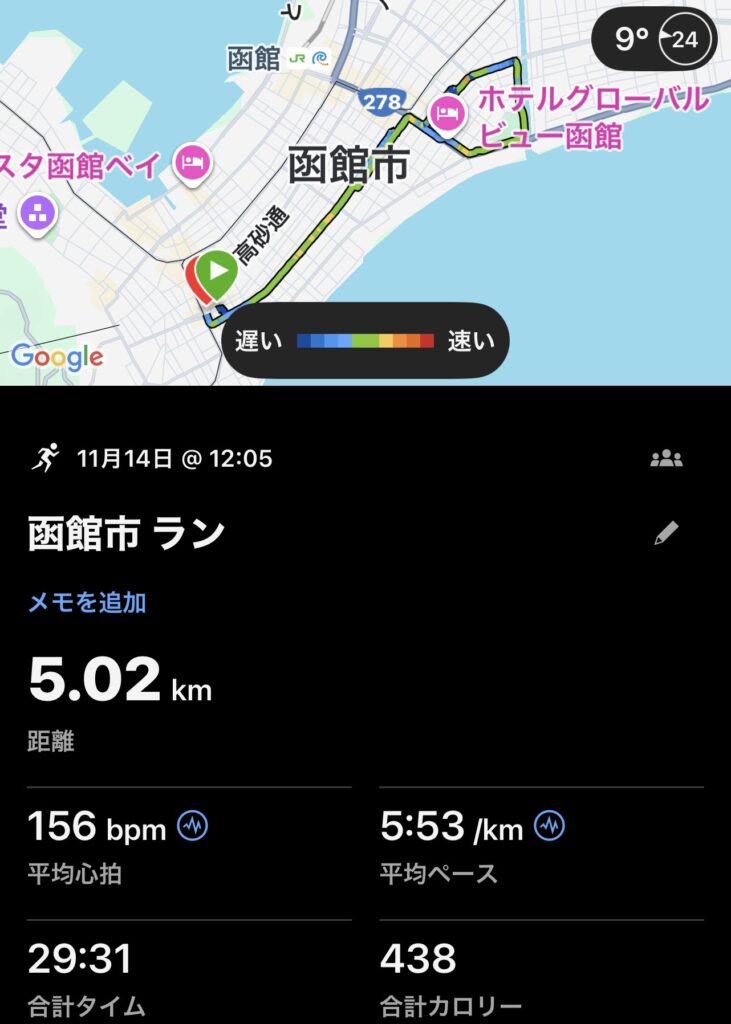Edit the 函館市 ラン activity title
The width and height of the screenshot is (731, 1024).
tap(666, 534)
